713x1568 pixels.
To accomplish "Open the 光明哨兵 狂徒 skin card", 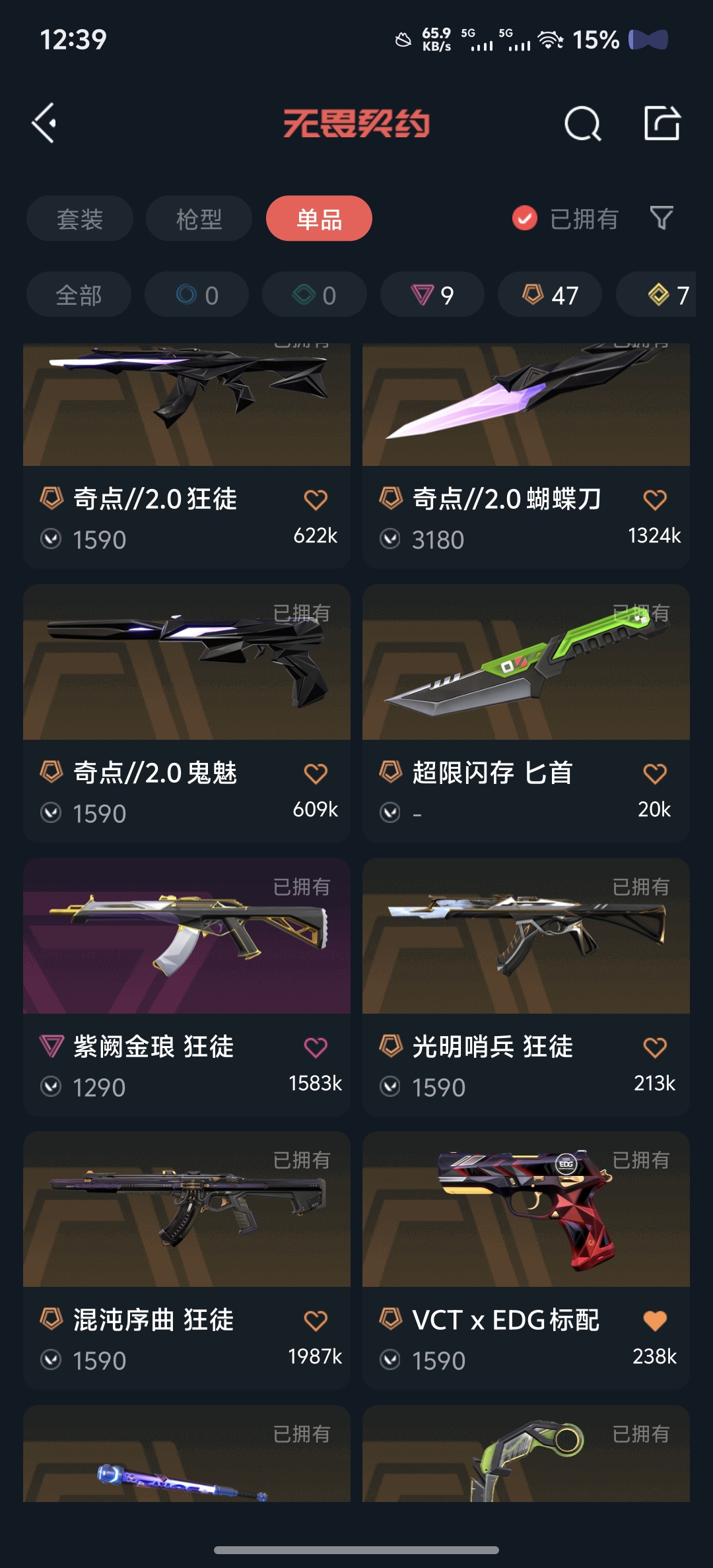I will coord(526,987).
